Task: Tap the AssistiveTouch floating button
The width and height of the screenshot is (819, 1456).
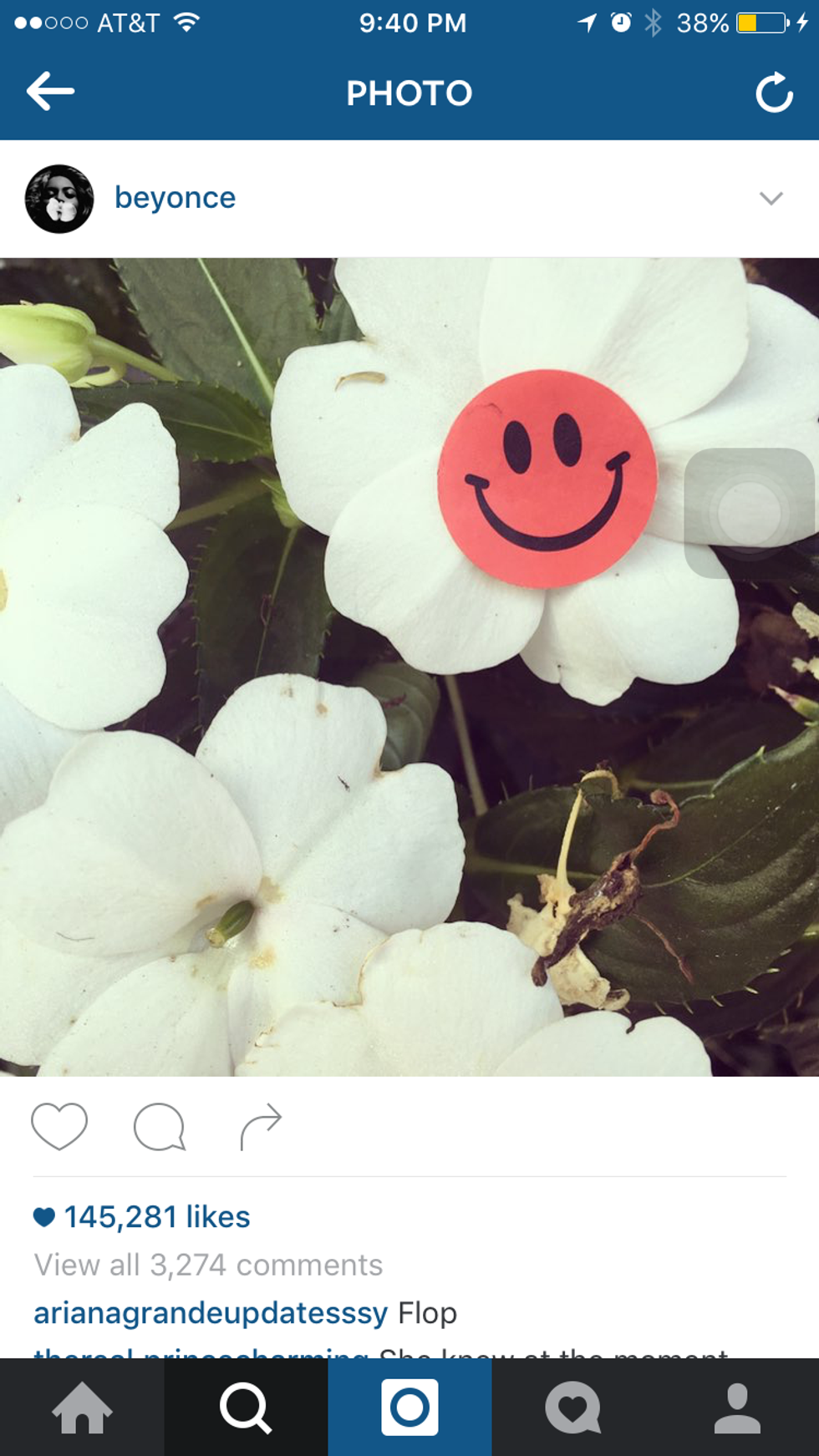Action: point(749,513)
